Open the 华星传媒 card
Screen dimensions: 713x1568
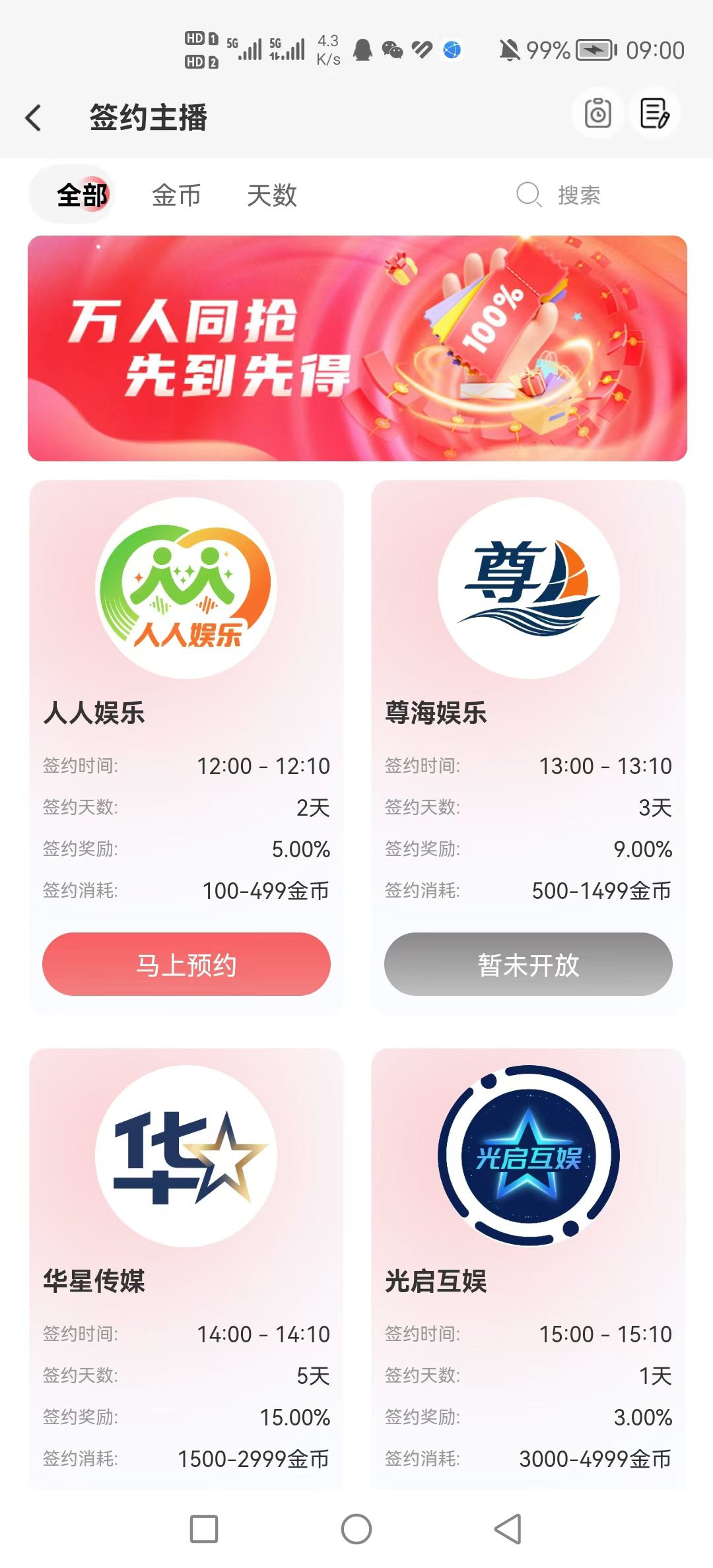[186, 1268]
